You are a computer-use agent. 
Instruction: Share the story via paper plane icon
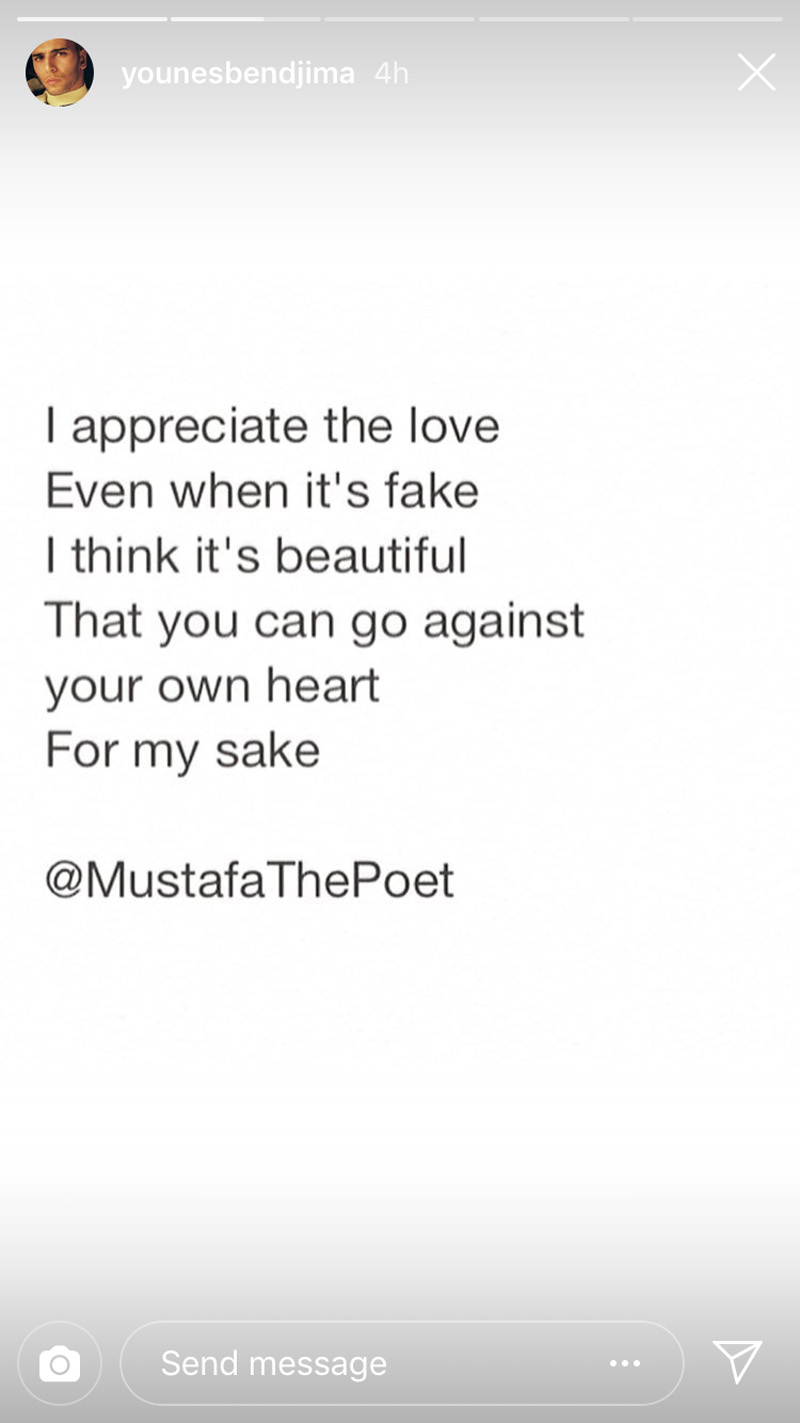(738, 1362)
